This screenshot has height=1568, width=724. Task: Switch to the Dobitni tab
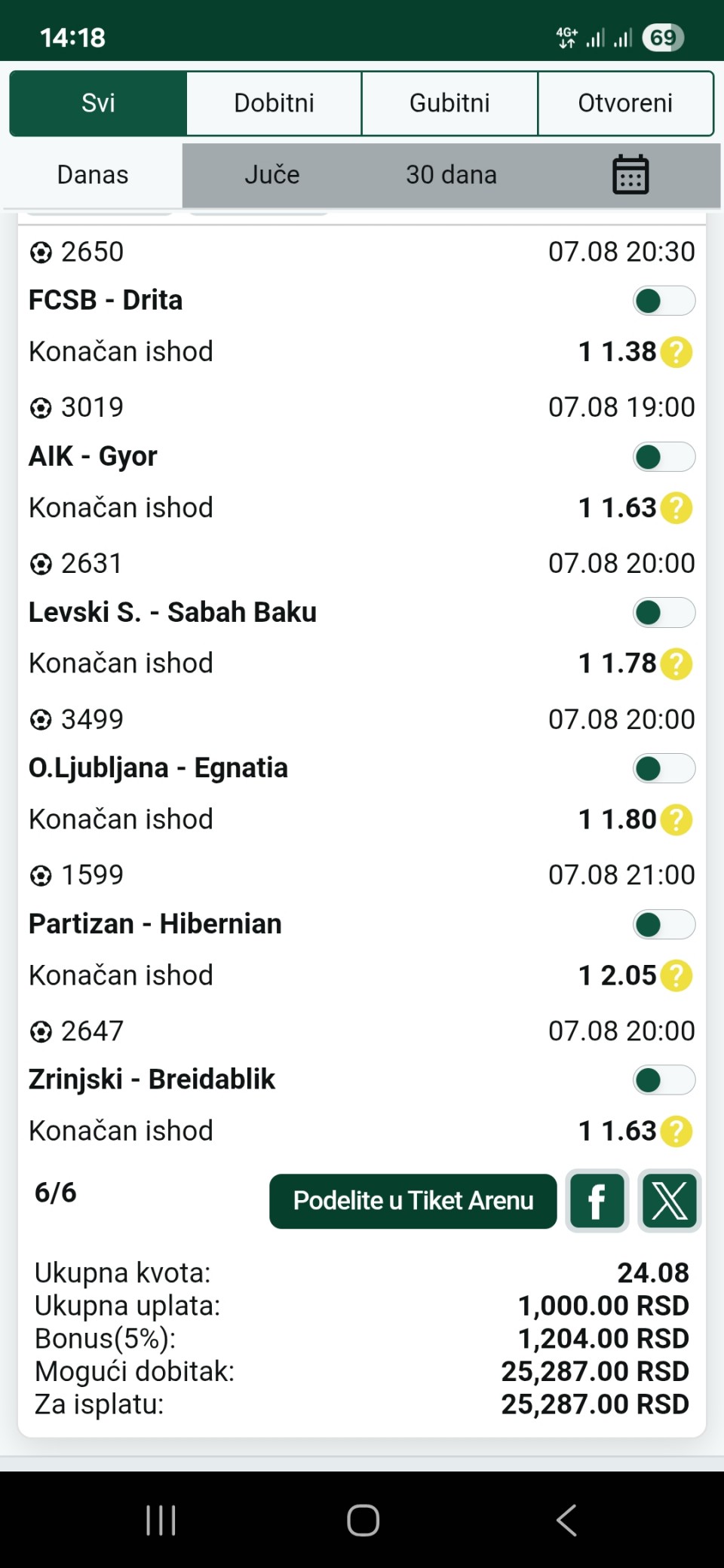click(x=274, y=103)
